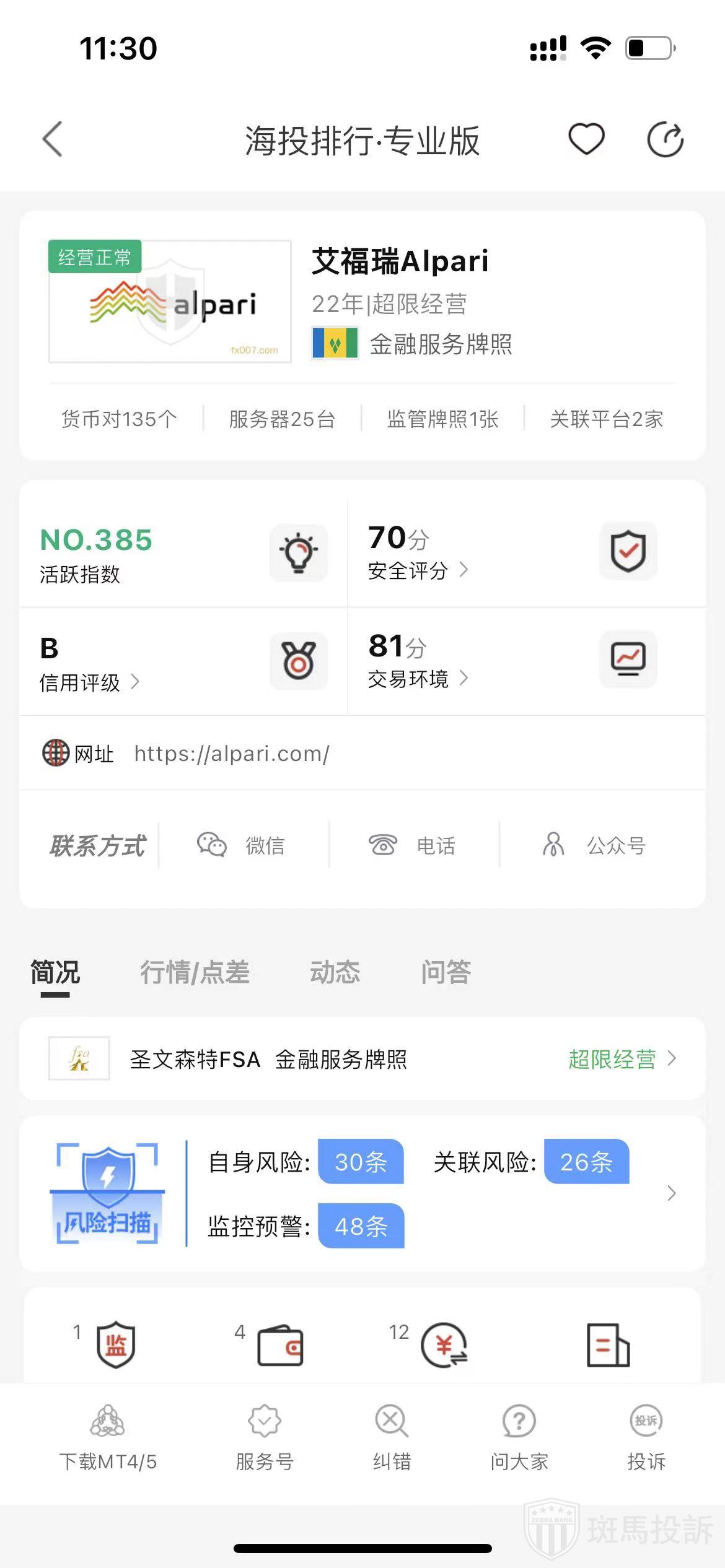Switch to the 问答 tab
Screen dimensions: 725x1568
(x=446, y=972)
